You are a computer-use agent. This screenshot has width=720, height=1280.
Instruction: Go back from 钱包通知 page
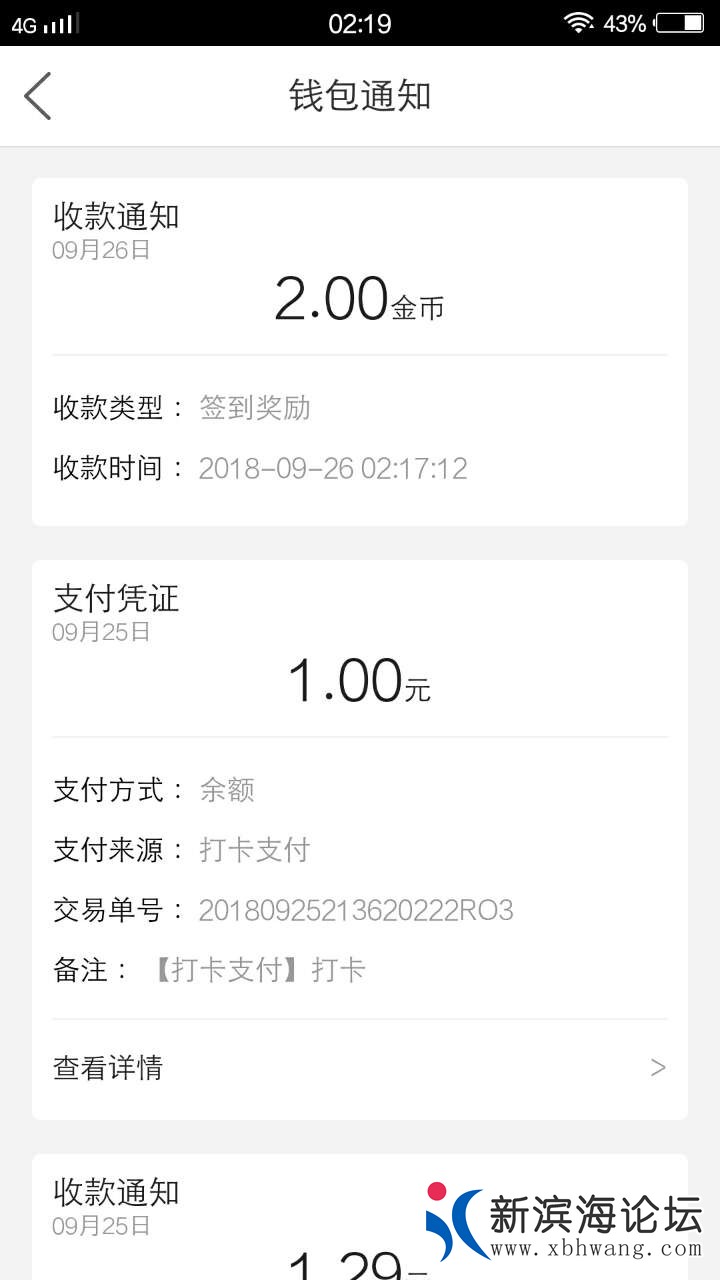click(x=38, y=96)
